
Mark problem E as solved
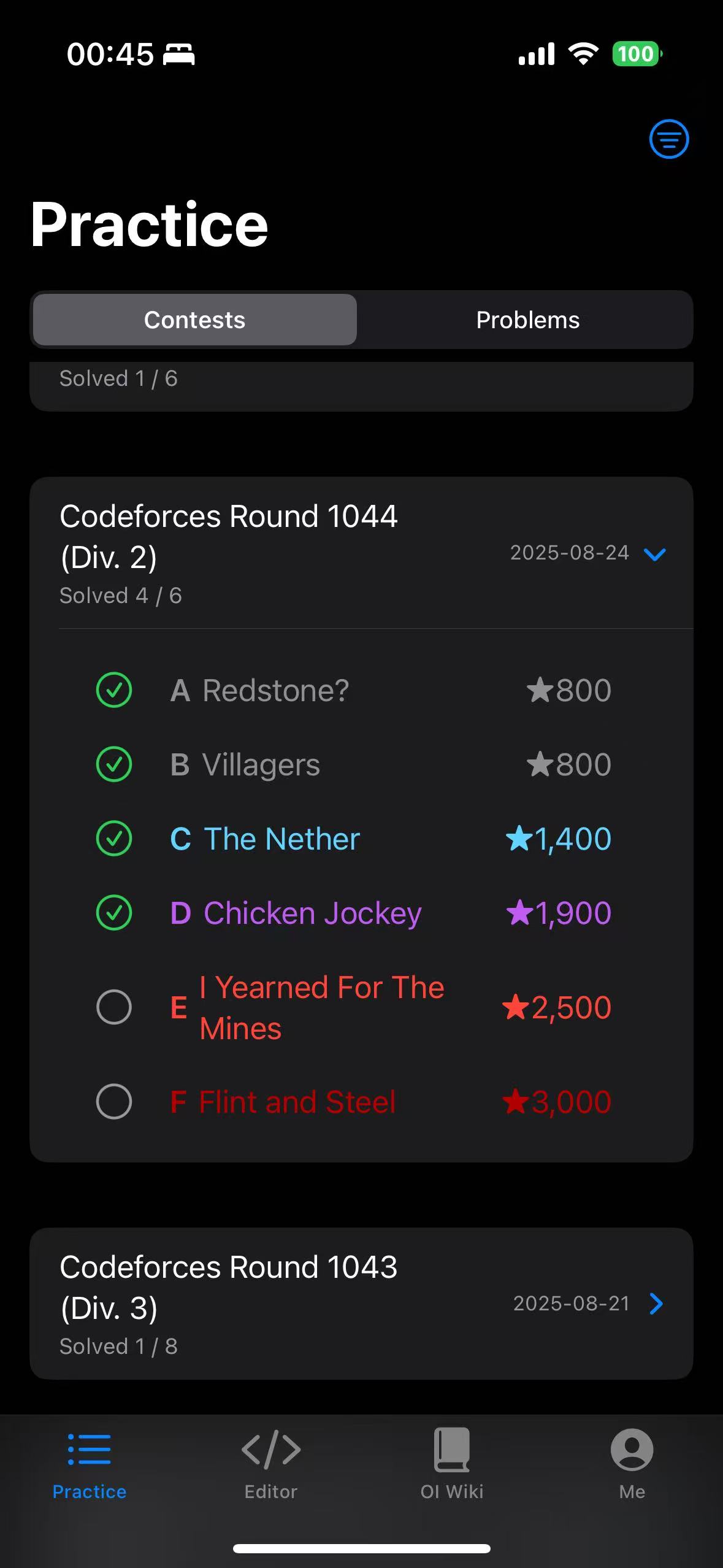(x=113, y=1007)
